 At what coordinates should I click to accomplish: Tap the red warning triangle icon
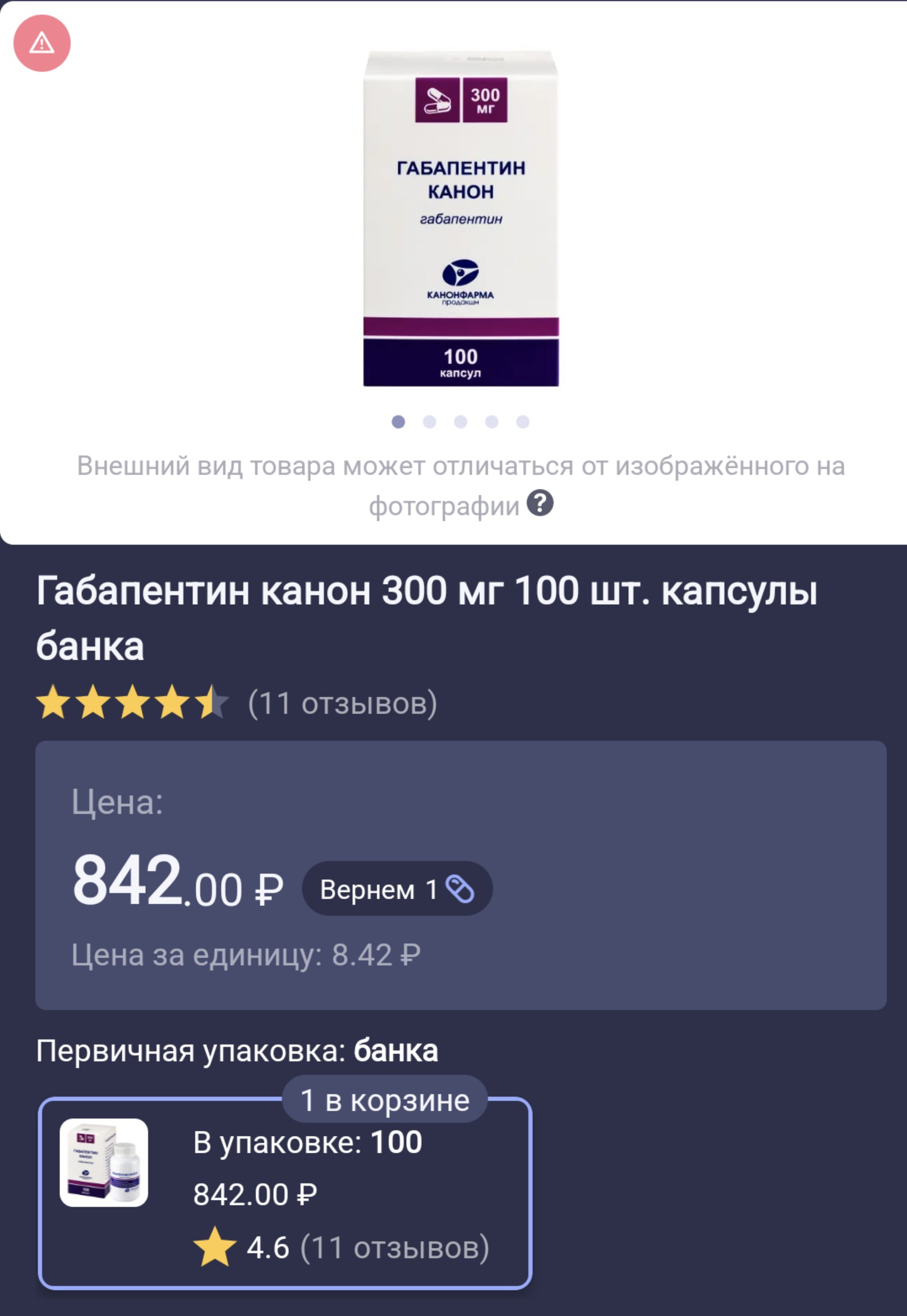click(x=42, y=43)
